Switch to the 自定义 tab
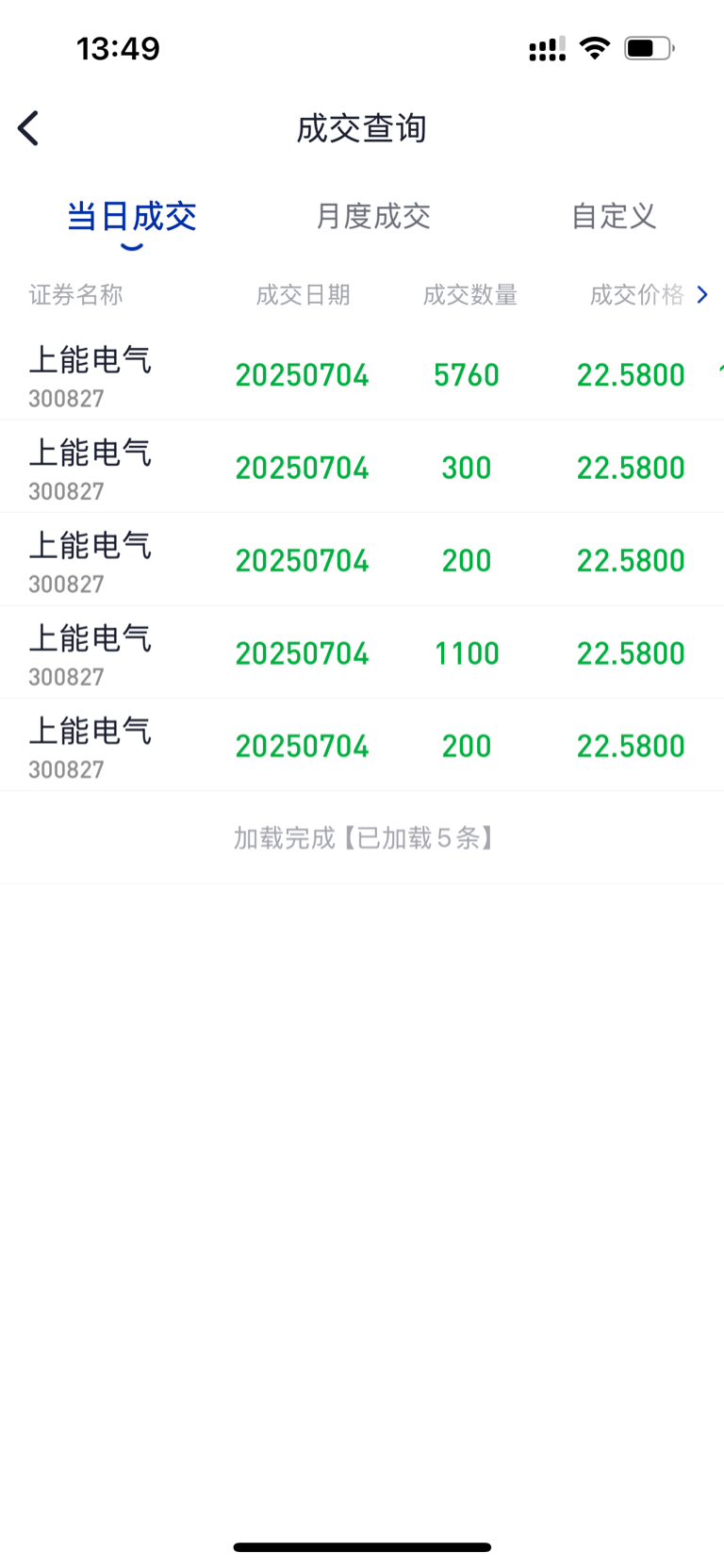This screenshot has height=1568, width=724. coord(614,216)
